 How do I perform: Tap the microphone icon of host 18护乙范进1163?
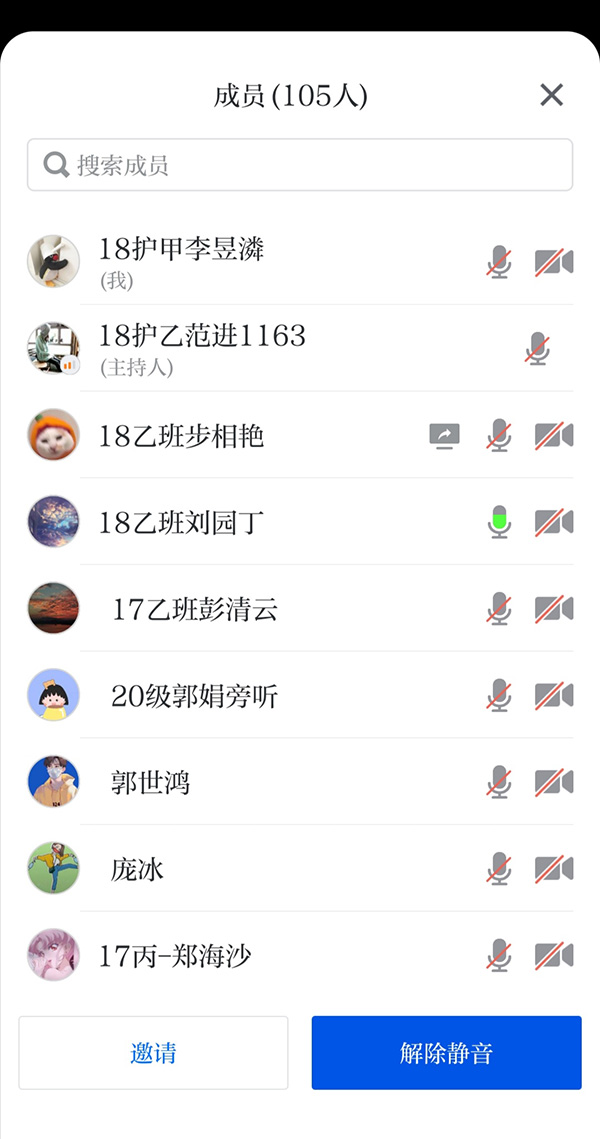[x=537, y=349]
